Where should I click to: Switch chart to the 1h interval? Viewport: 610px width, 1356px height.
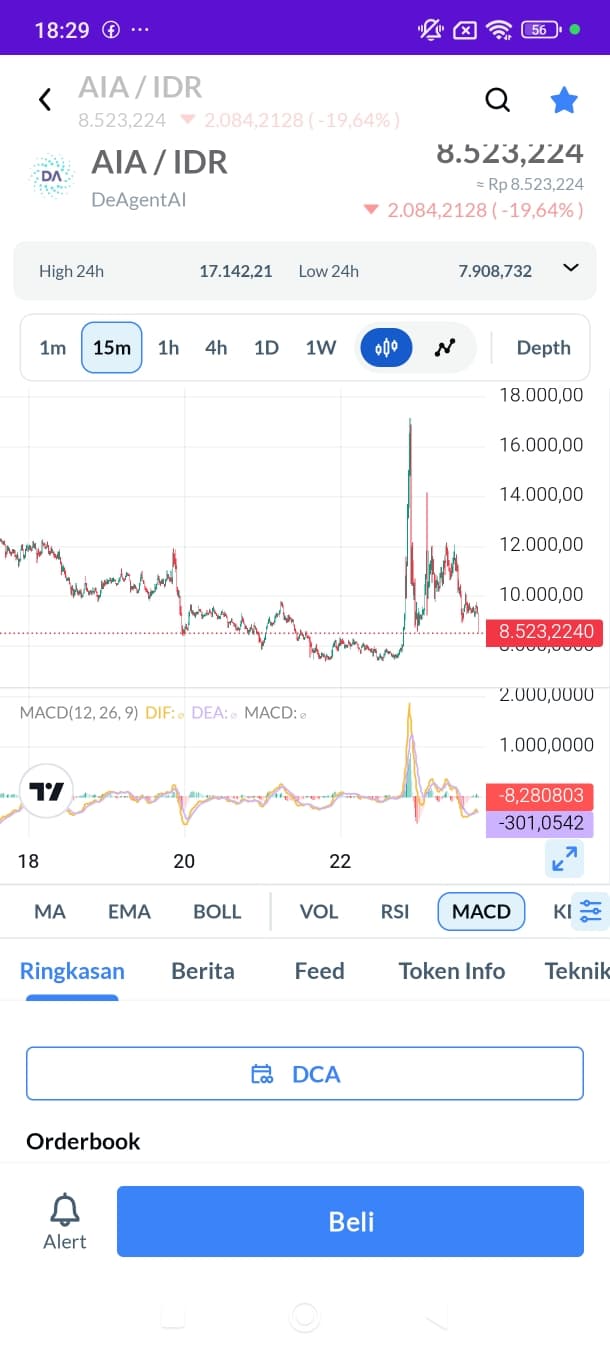[168, 348]
